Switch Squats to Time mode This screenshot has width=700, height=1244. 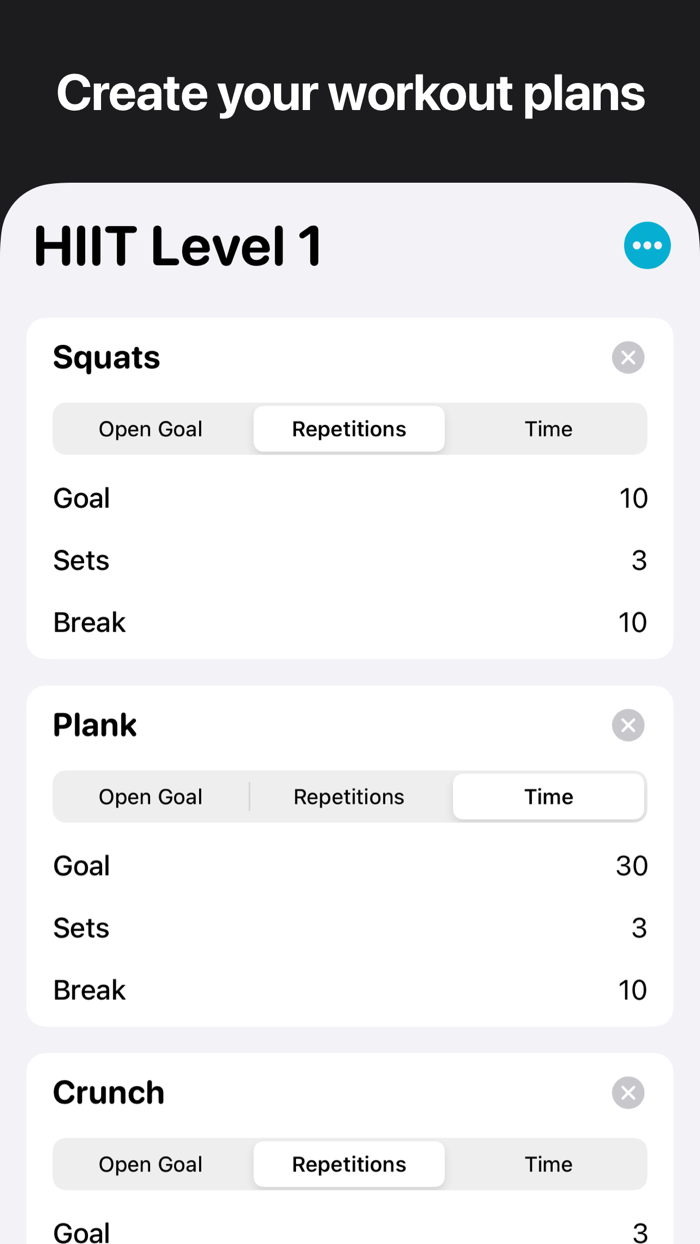tap(548, 429)
